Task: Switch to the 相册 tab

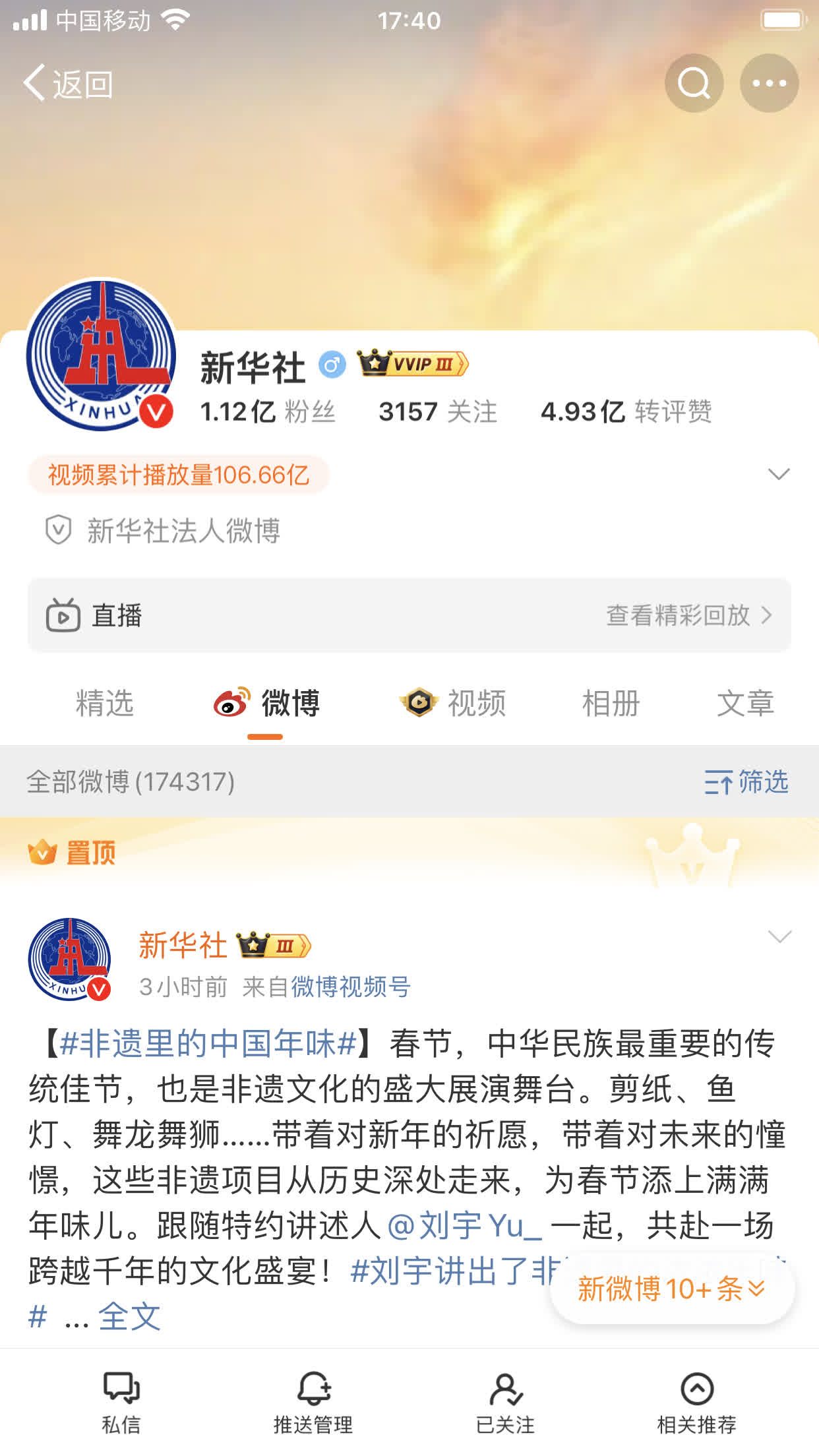Action: click(x=611, y=703)
